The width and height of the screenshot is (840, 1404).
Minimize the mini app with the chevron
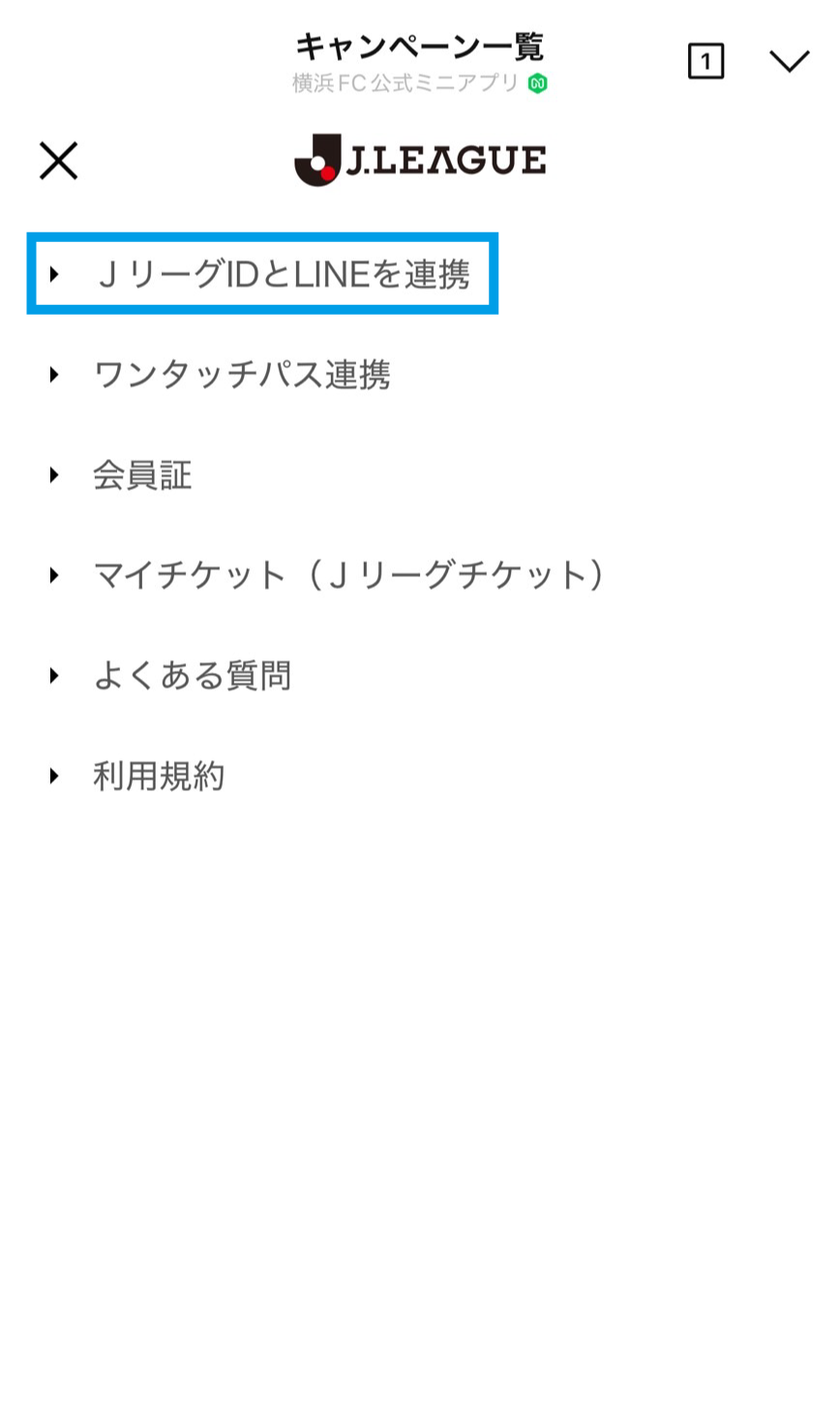coord(789,62)
